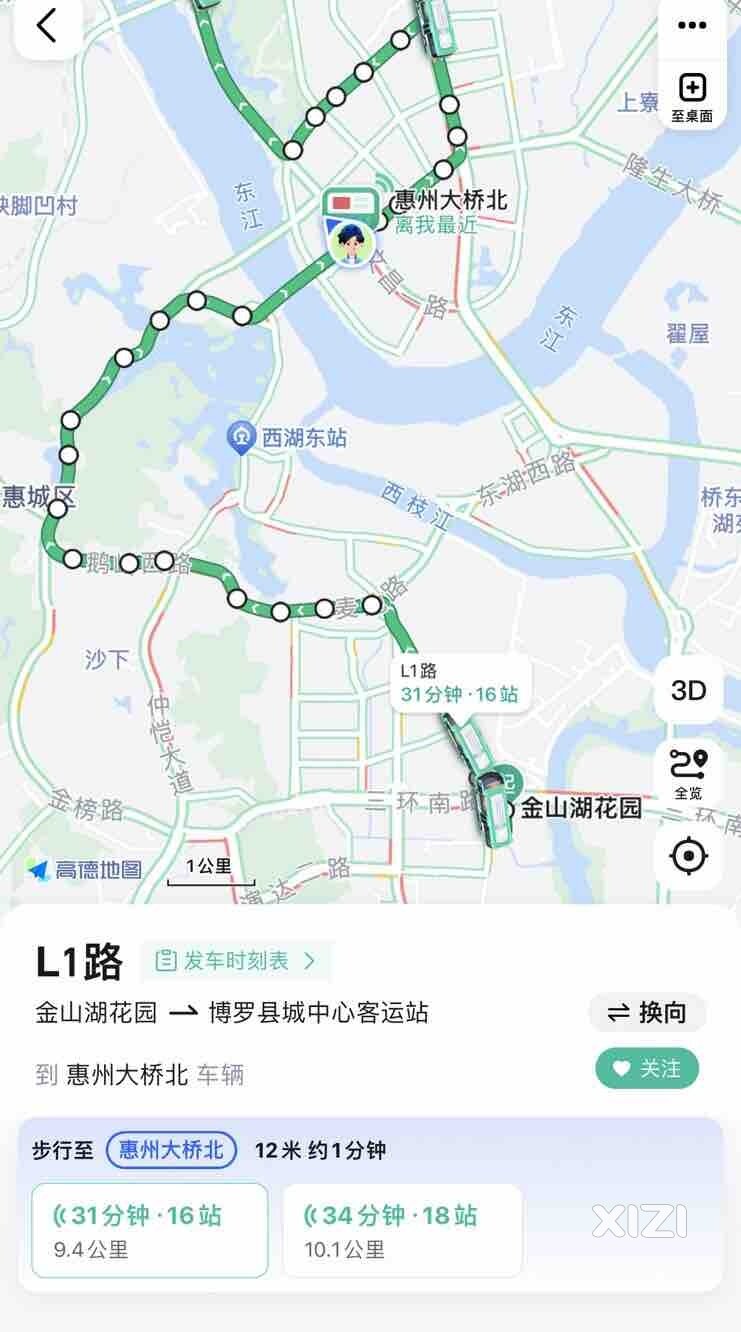Tap the 西湖东站 station marker

241,437
